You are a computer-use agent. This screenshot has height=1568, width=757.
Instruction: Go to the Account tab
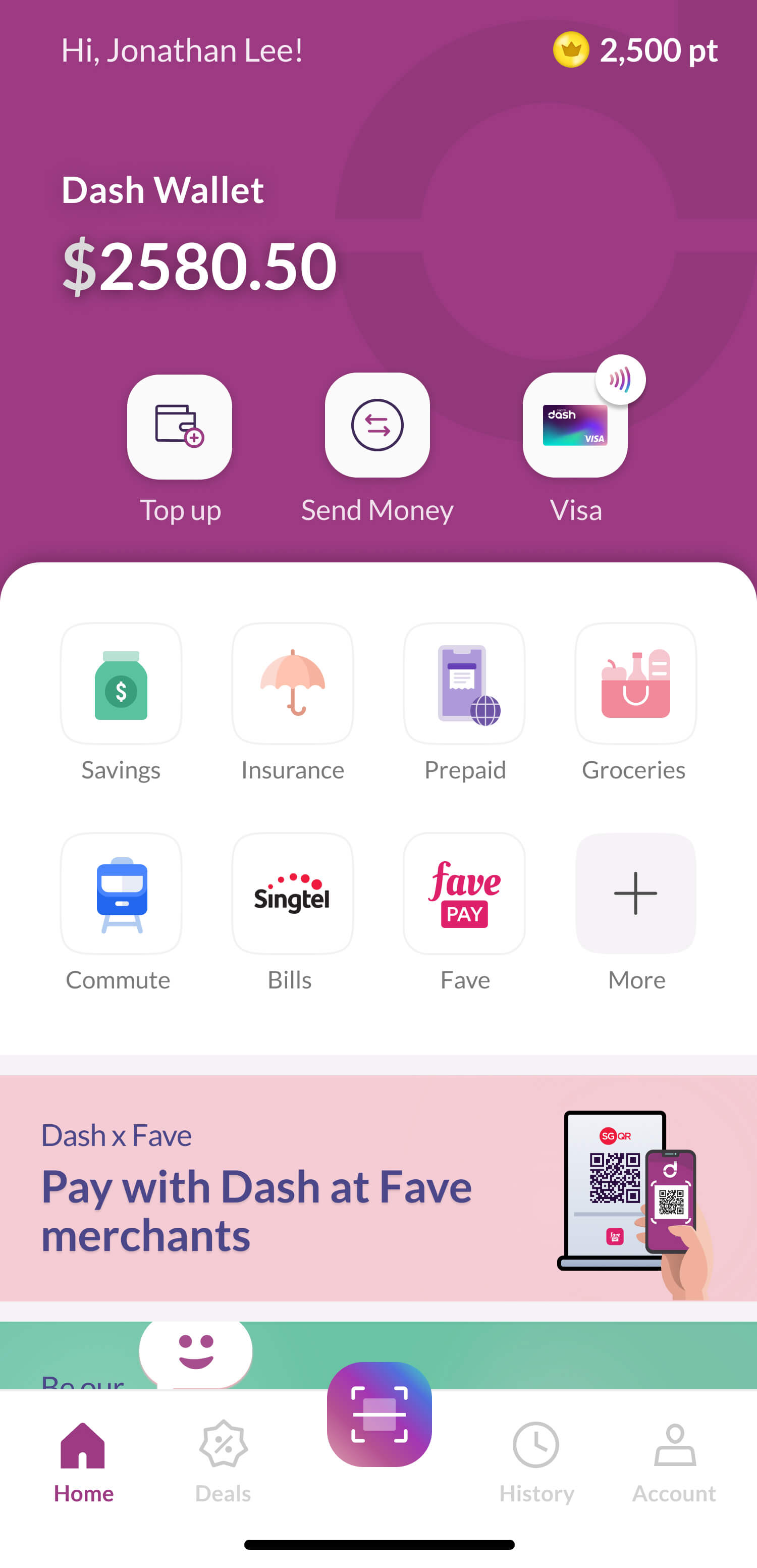[674, 1461]
